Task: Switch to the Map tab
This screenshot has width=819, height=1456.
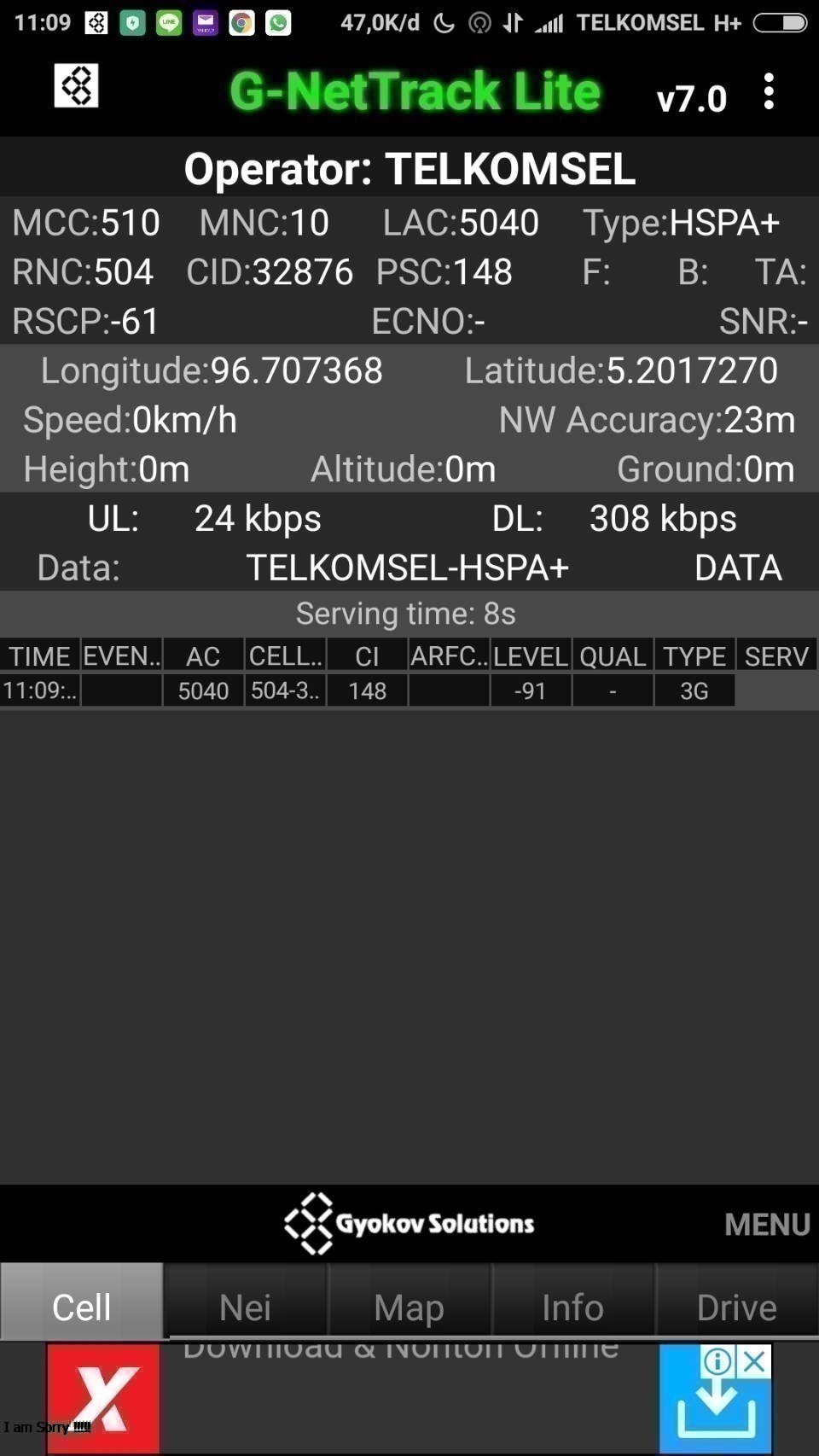Action: (x=409, y=1307)
